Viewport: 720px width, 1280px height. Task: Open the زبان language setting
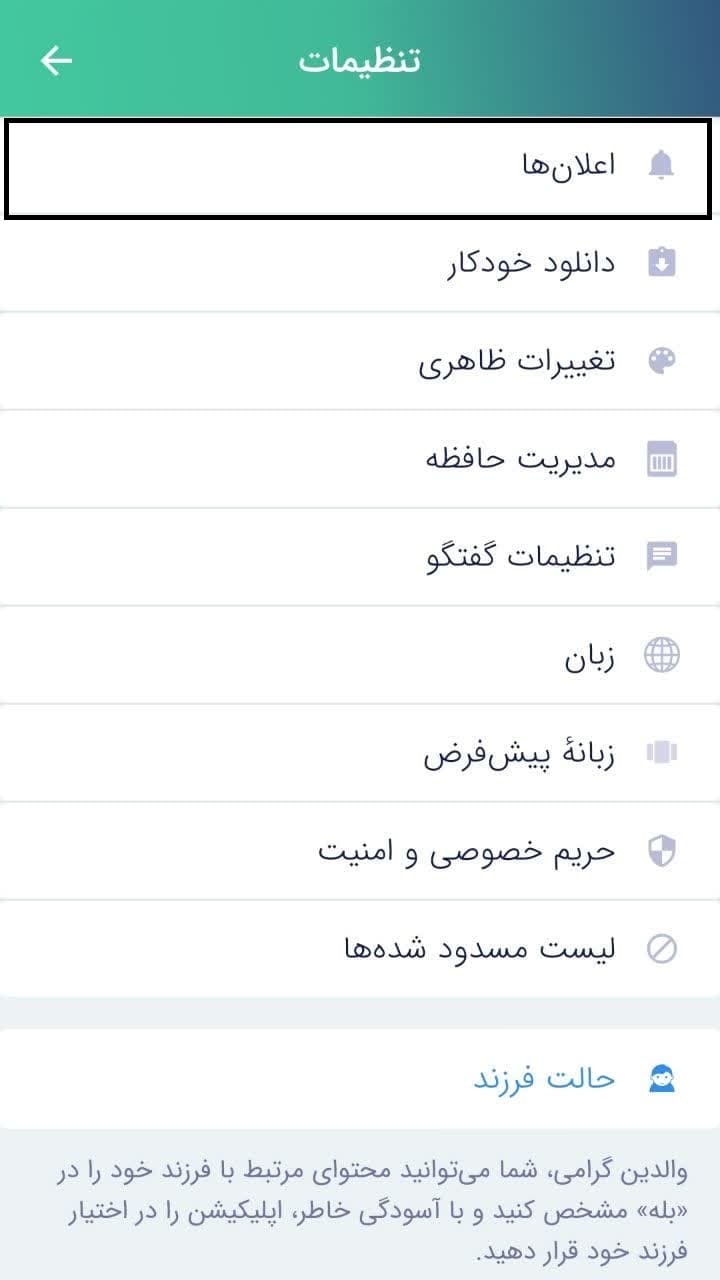coord(360,655)
